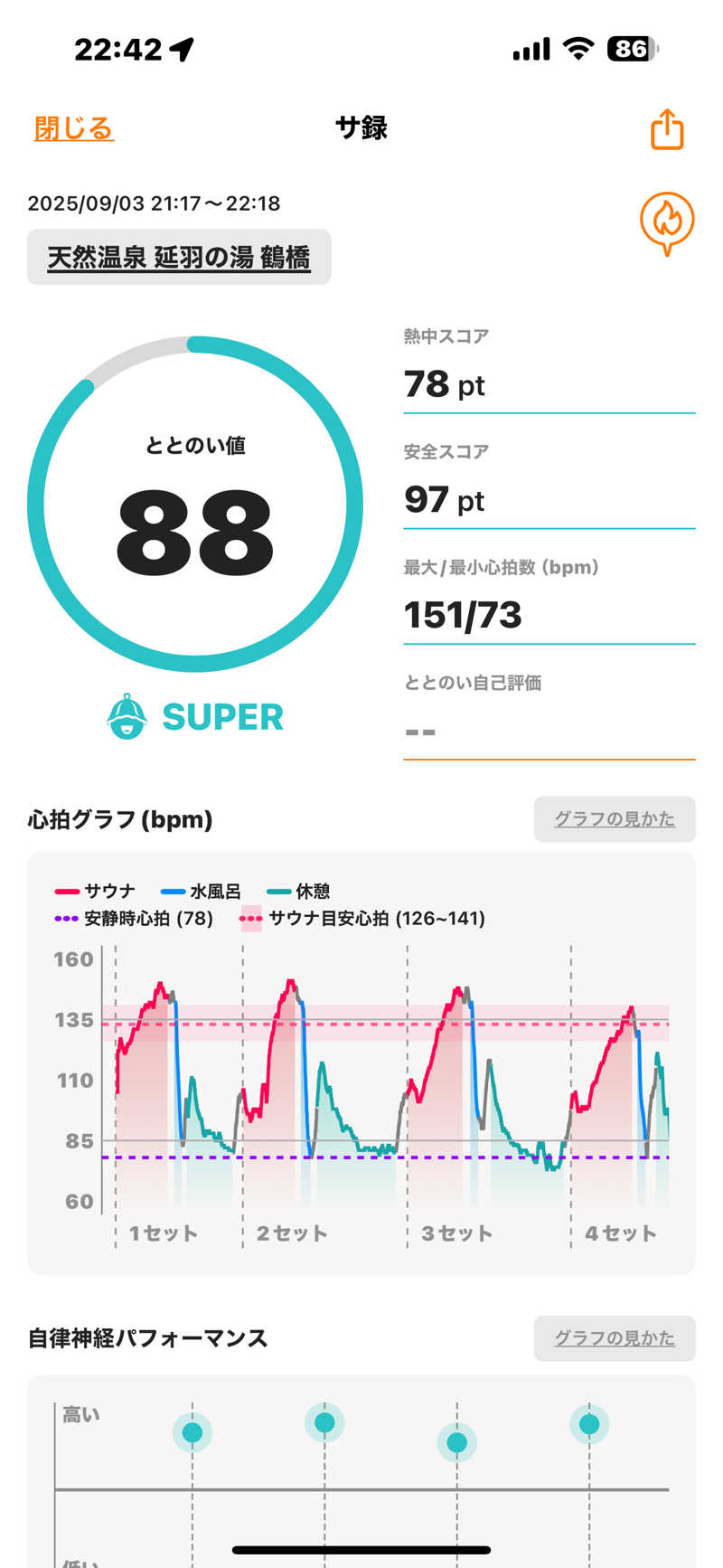Open the orange flame comment icon
The height and width of the screenshot is (1568, 723).
(x=667, y=222)
